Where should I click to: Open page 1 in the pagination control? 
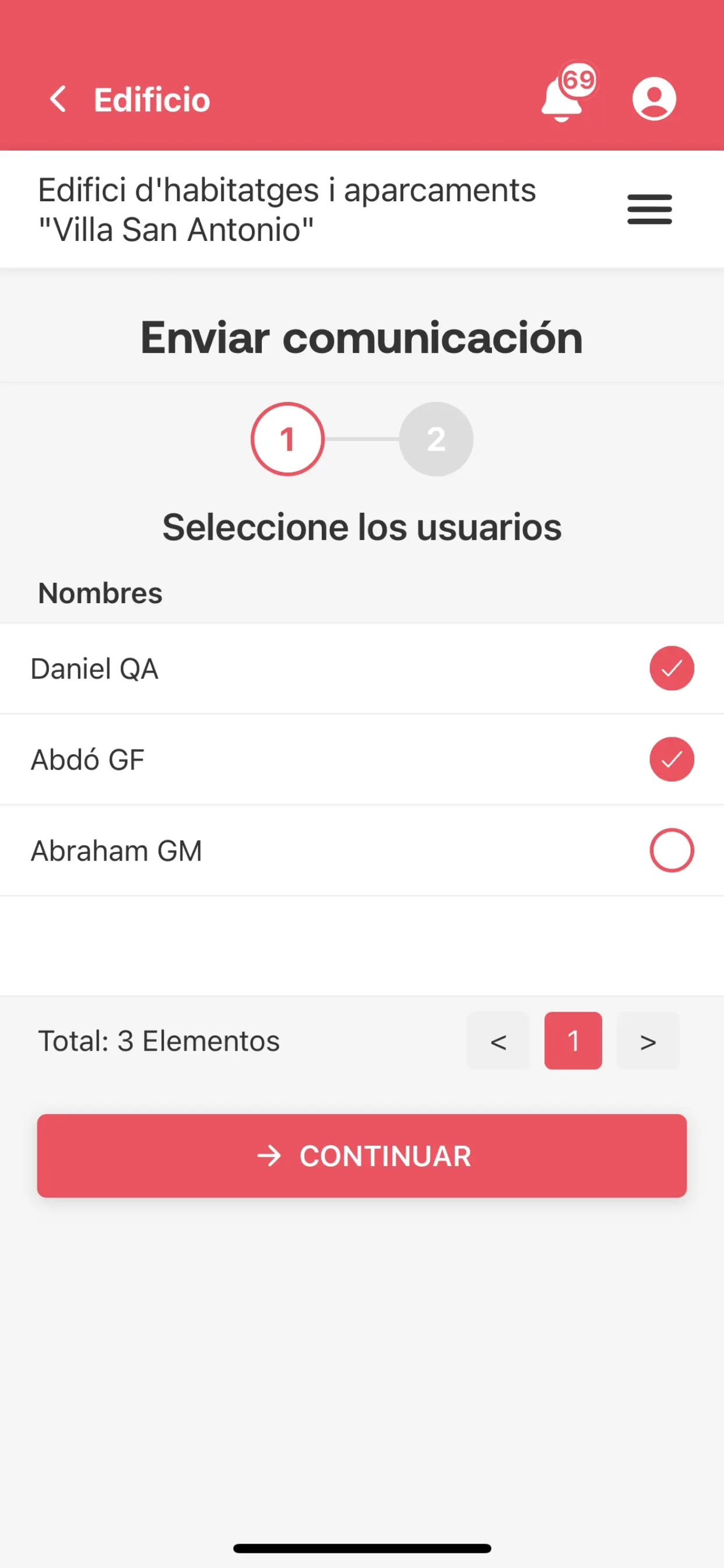click(572, 1041)
